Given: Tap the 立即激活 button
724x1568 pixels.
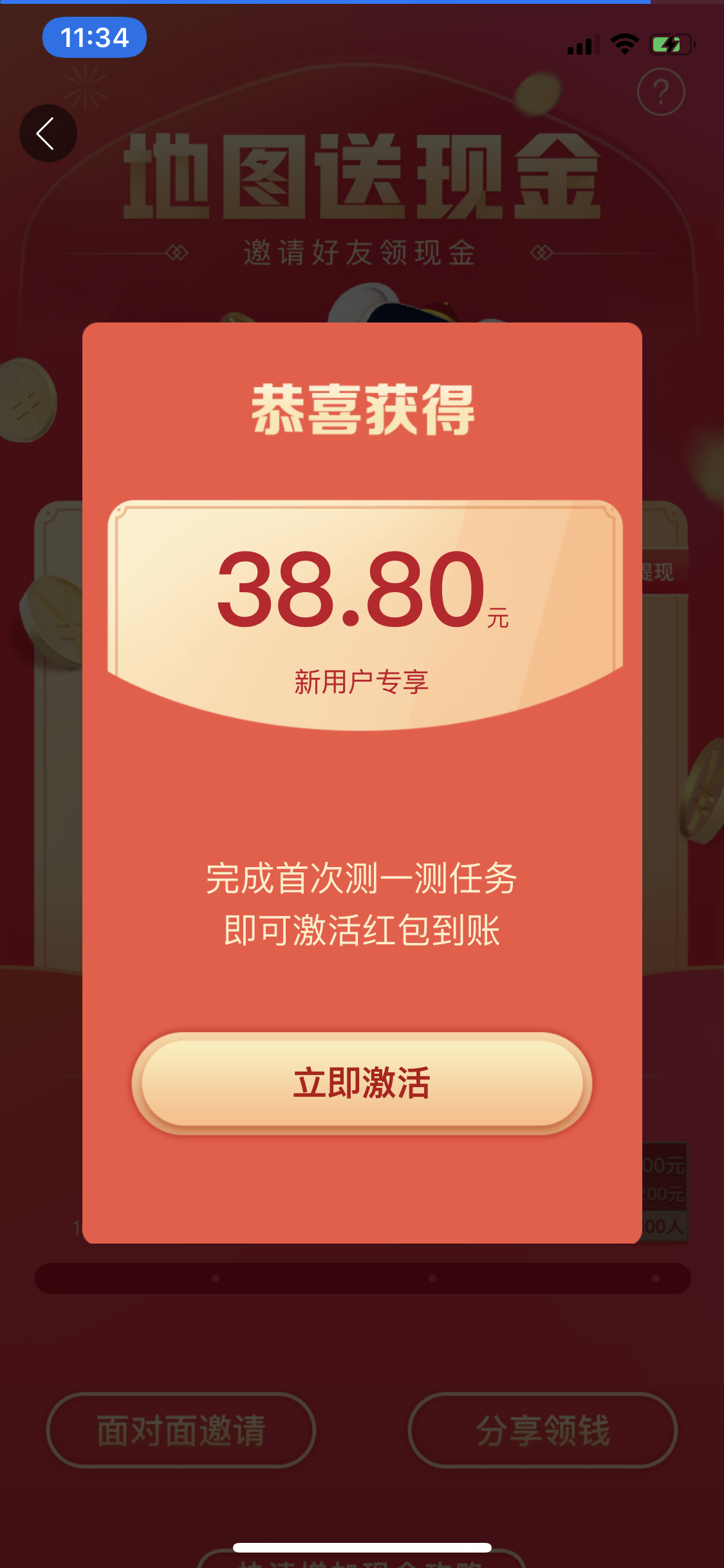Looking at the screenshot, I should (x=362, y=1083).
